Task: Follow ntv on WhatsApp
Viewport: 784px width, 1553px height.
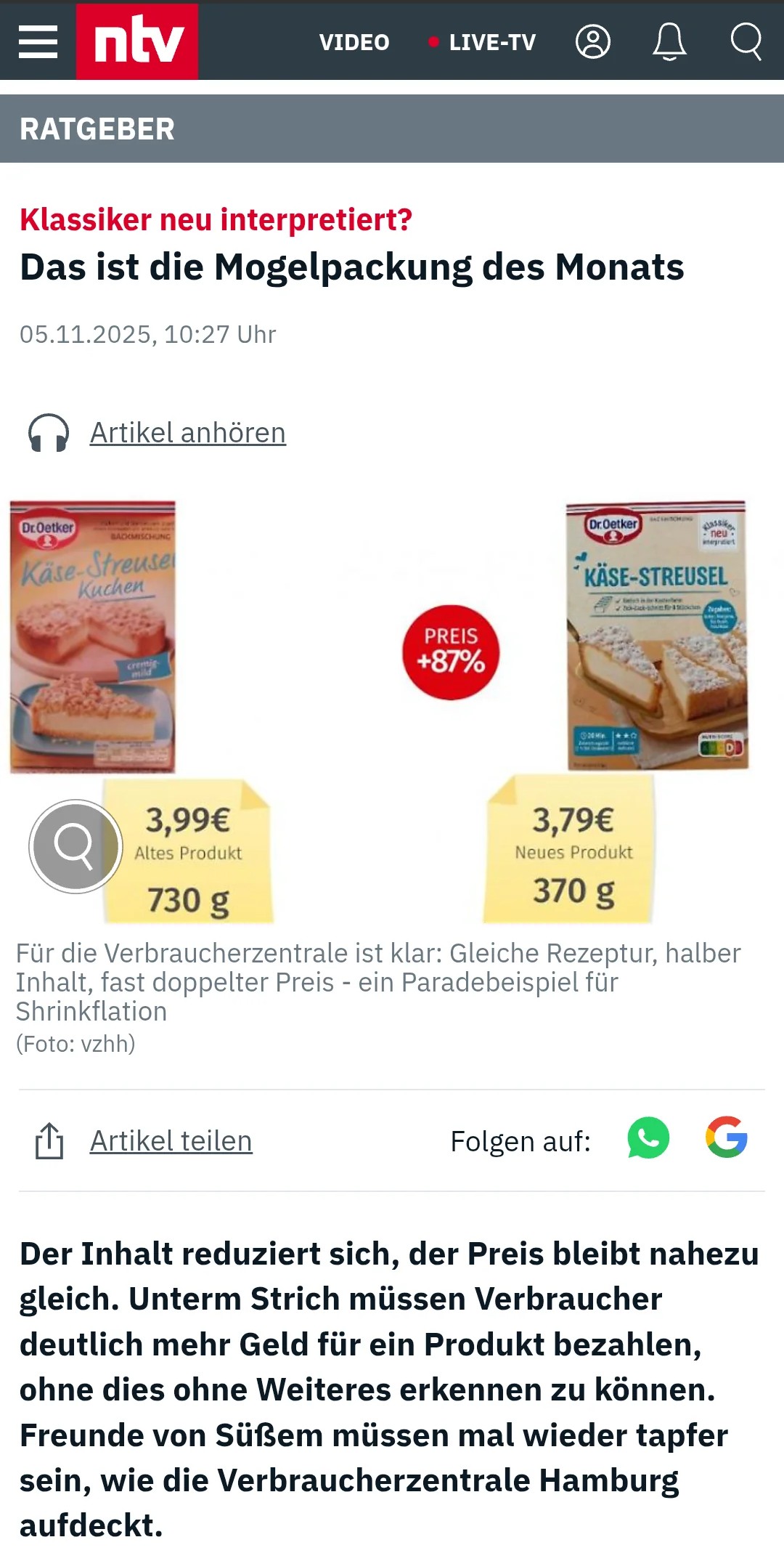Action: (648, 1138)
